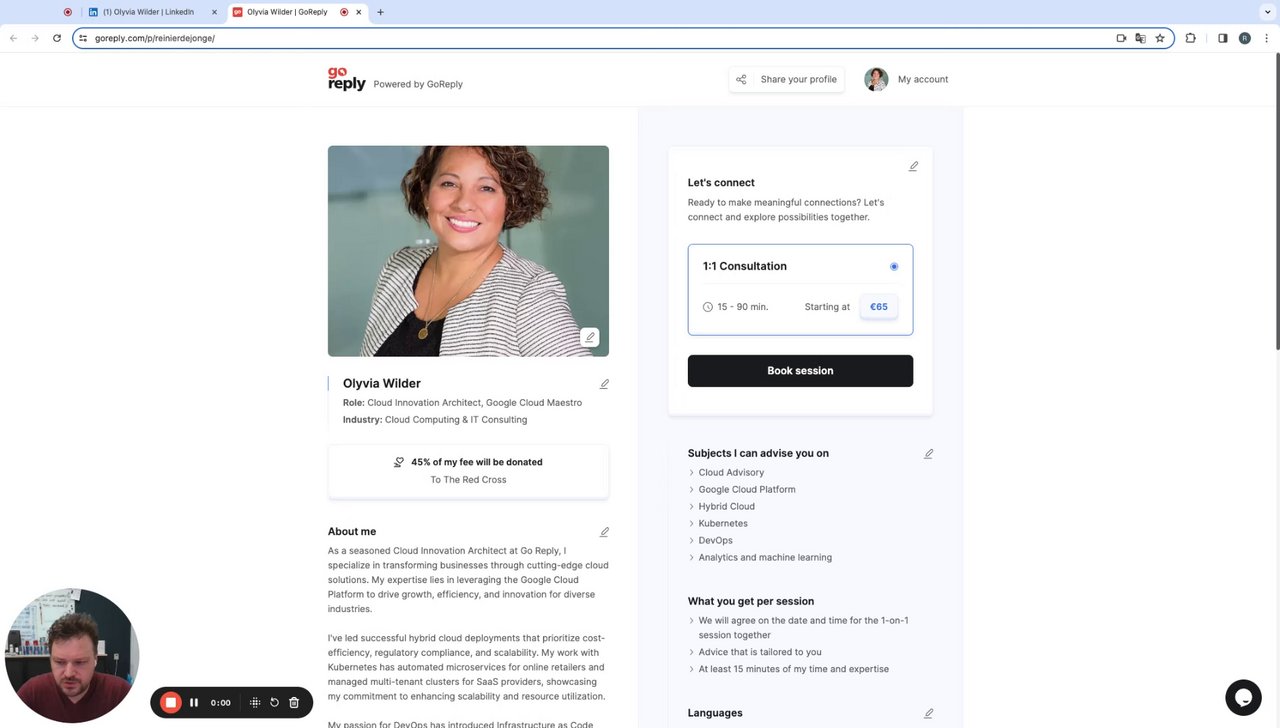This screenshot has height=728, width=1280.
Task: Reload the current page
Action: 57,38
